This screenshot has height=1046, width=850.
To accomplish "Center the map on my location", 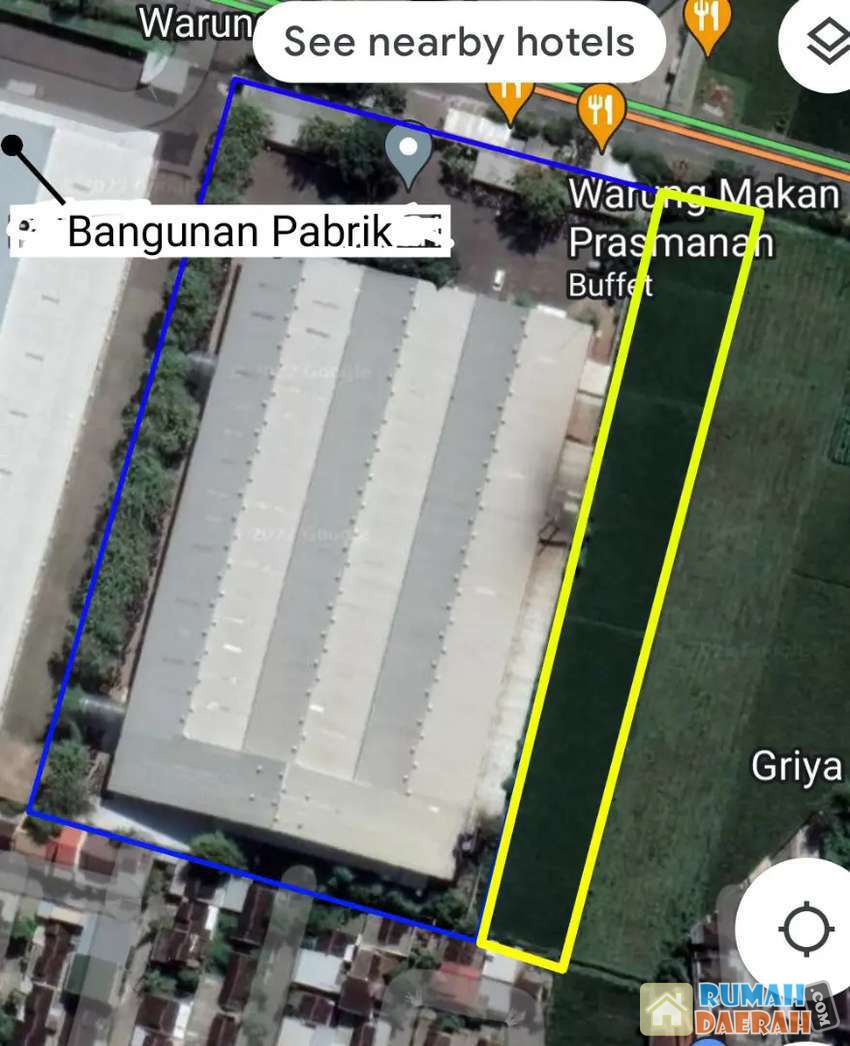I will (x=806, y=929).
